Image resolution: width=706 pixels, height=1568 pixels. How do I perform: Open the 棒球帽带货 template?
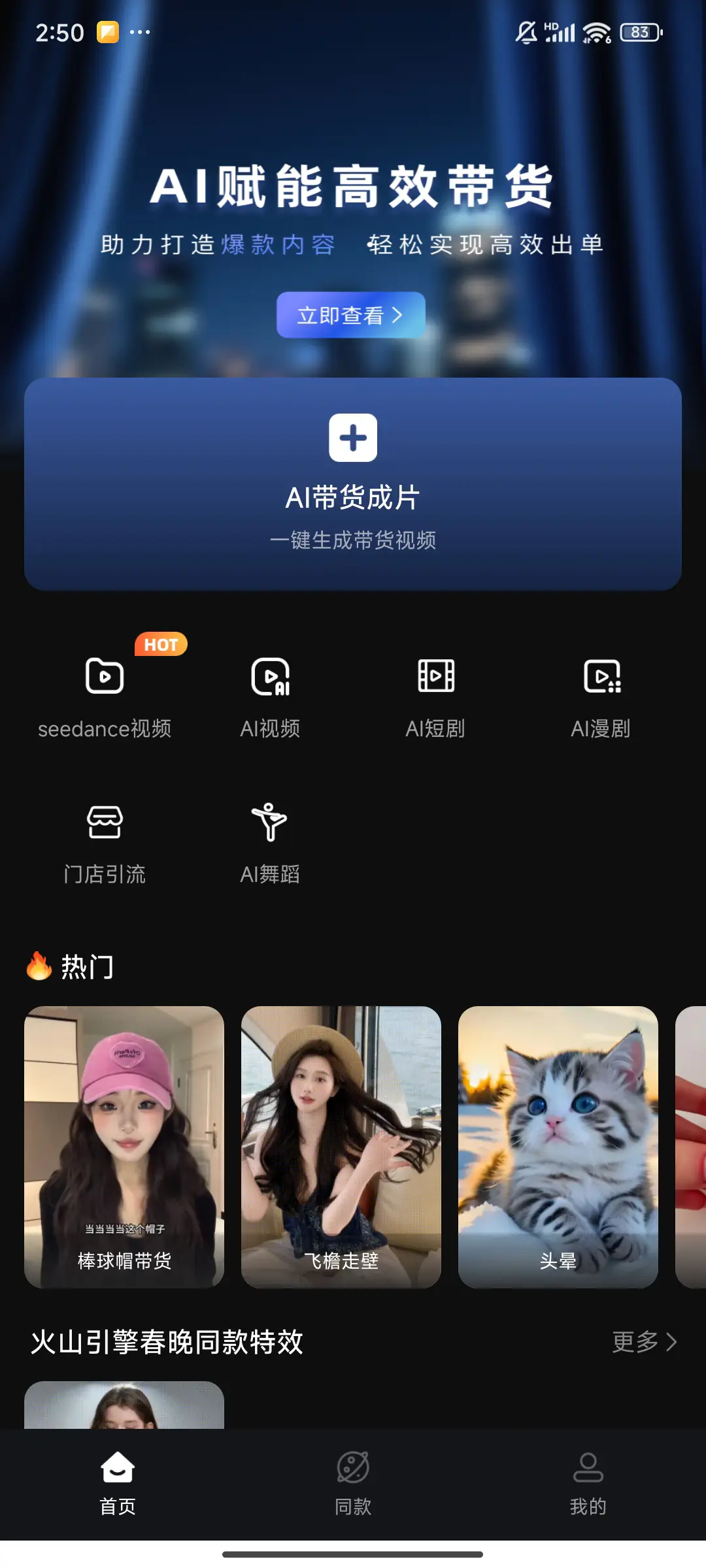pyautogui.click(x=124, y=1147)
